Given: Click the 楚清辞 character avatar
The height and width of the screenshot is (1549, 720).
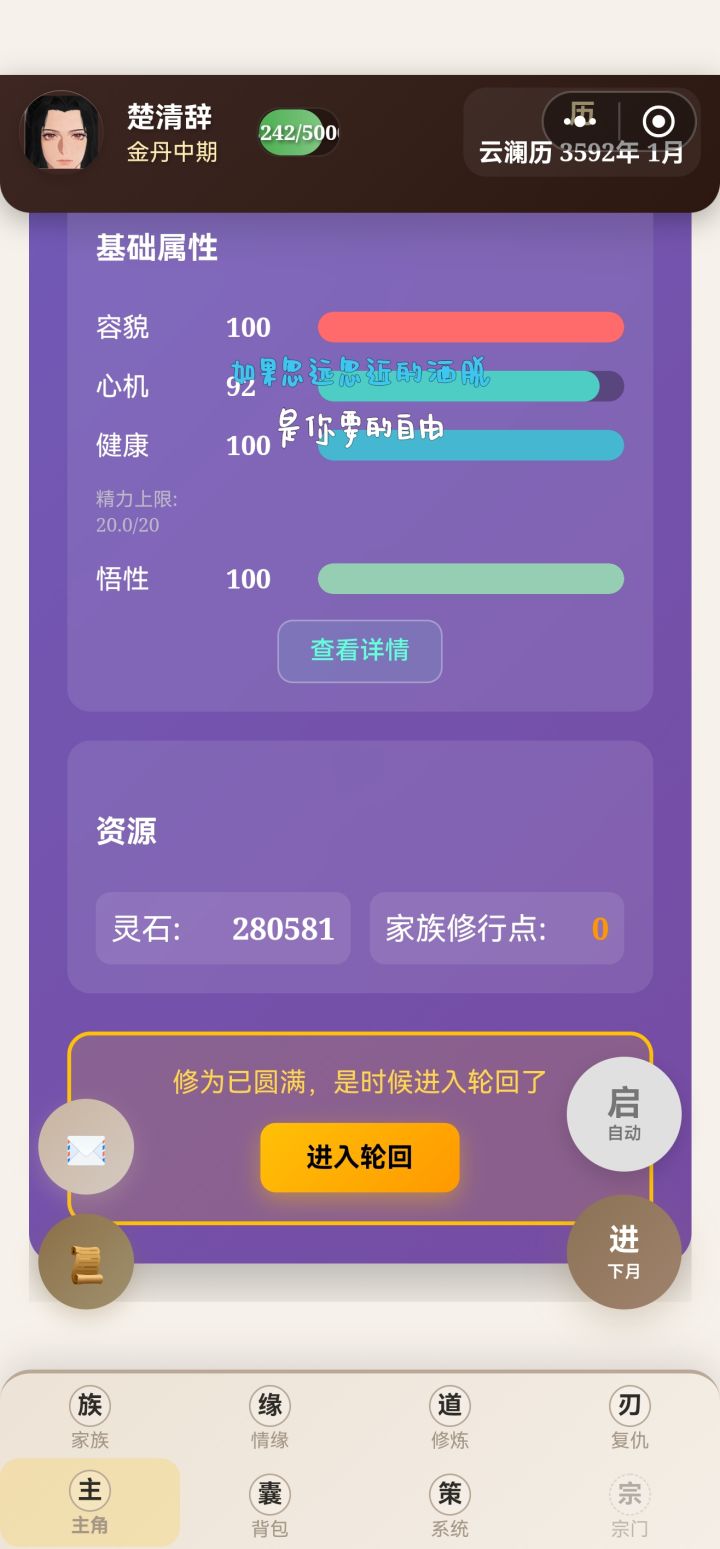Looking at the screenshot, I should [x=62, y=133].
